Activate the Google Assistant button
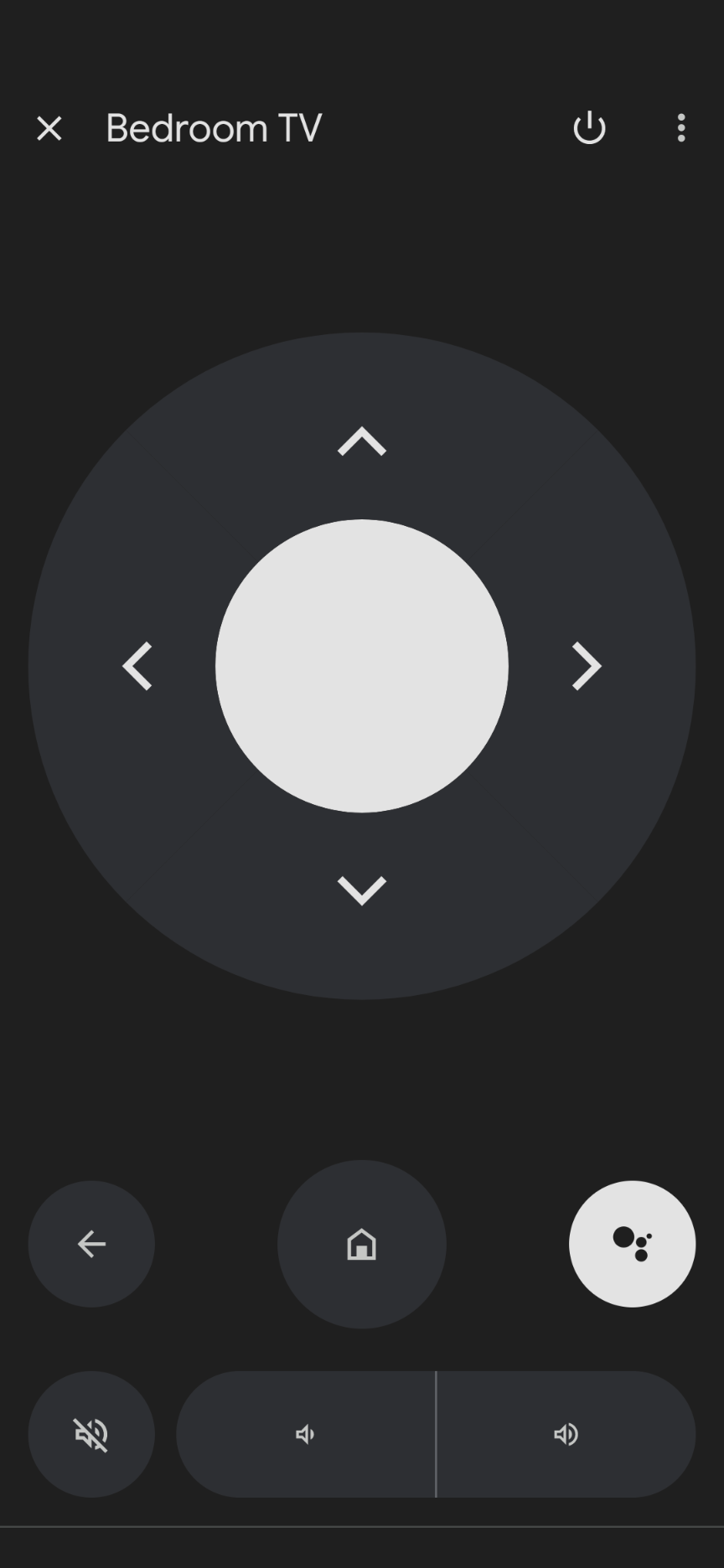 632,1246
